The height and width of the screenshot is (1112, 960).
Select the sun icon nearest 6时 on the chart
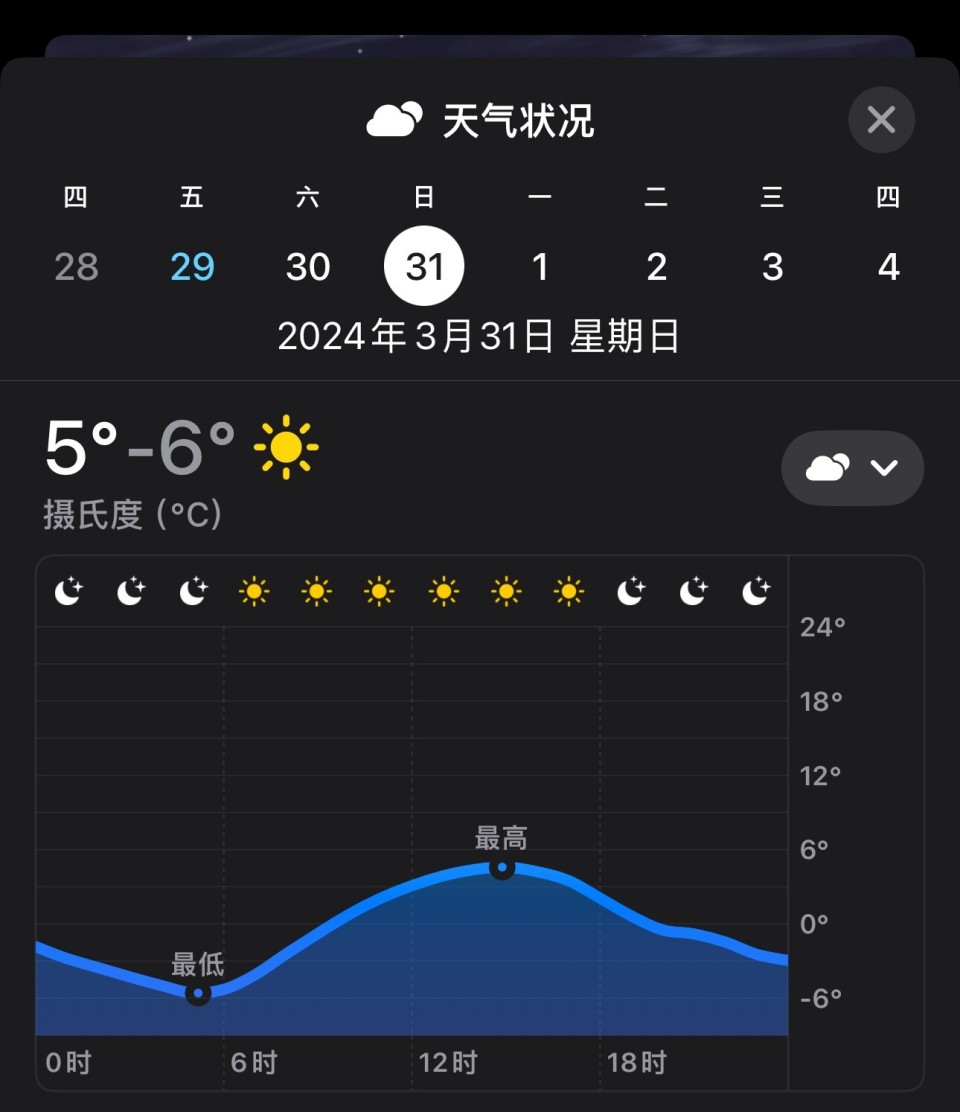[255, 591]
